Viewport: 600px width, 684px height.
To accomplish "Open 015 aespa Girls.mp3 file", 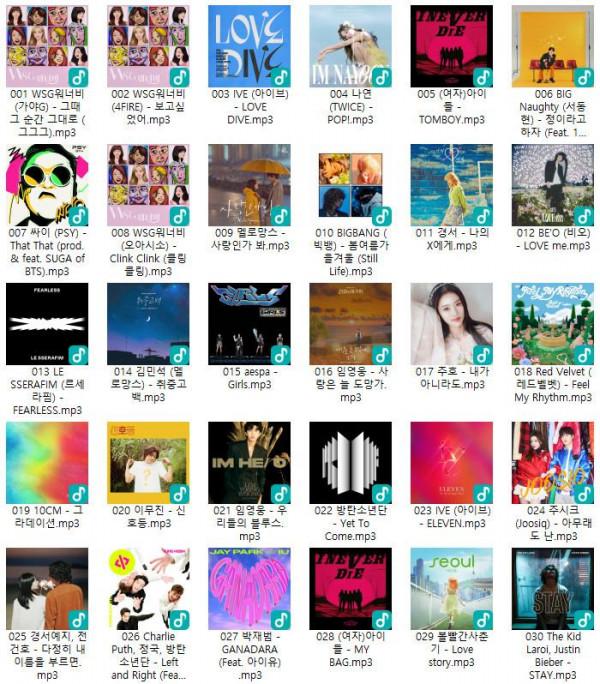I will pyautogui.click(x=249, y=324).
